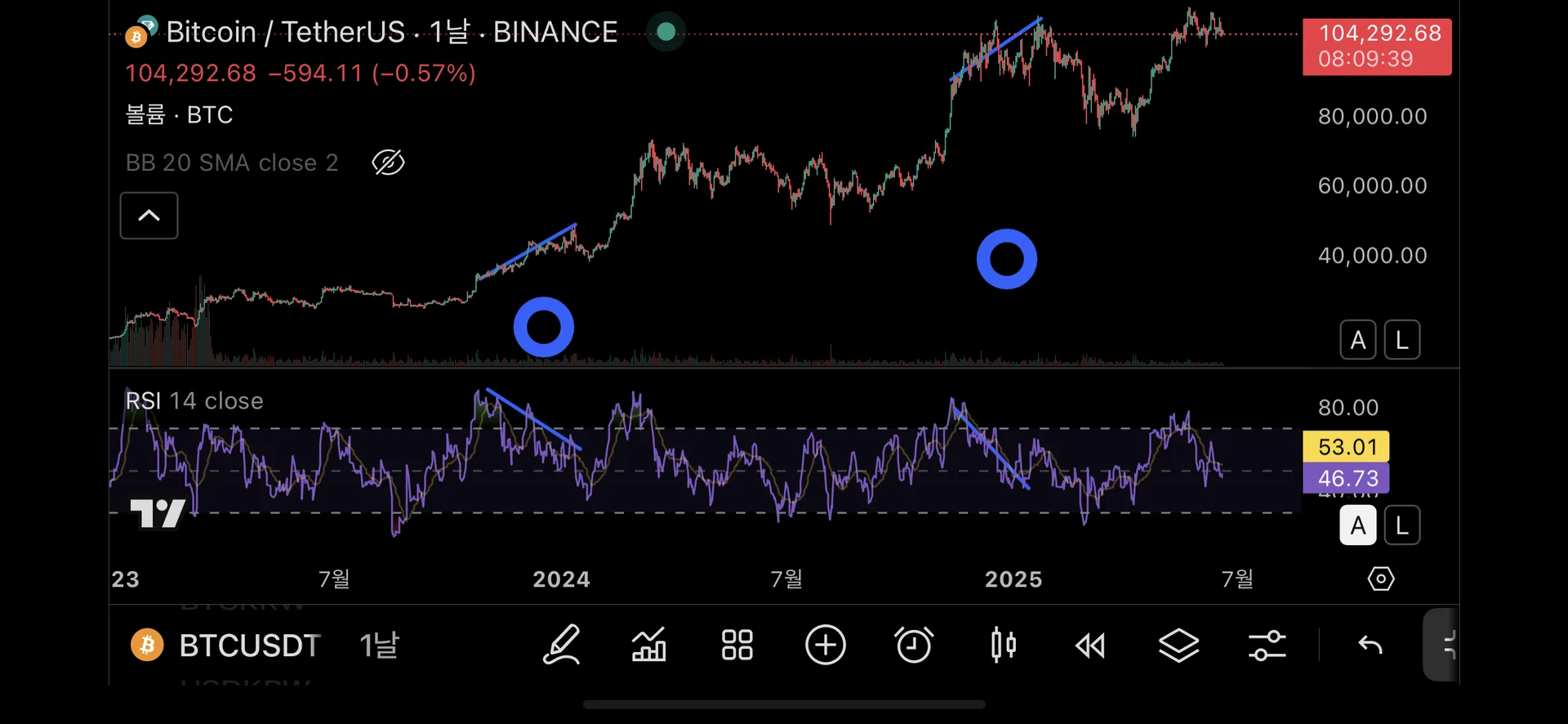Open the BTCUSDT symbol search
This screenshot has width=1568, height=724.
[x=249, y=646]
